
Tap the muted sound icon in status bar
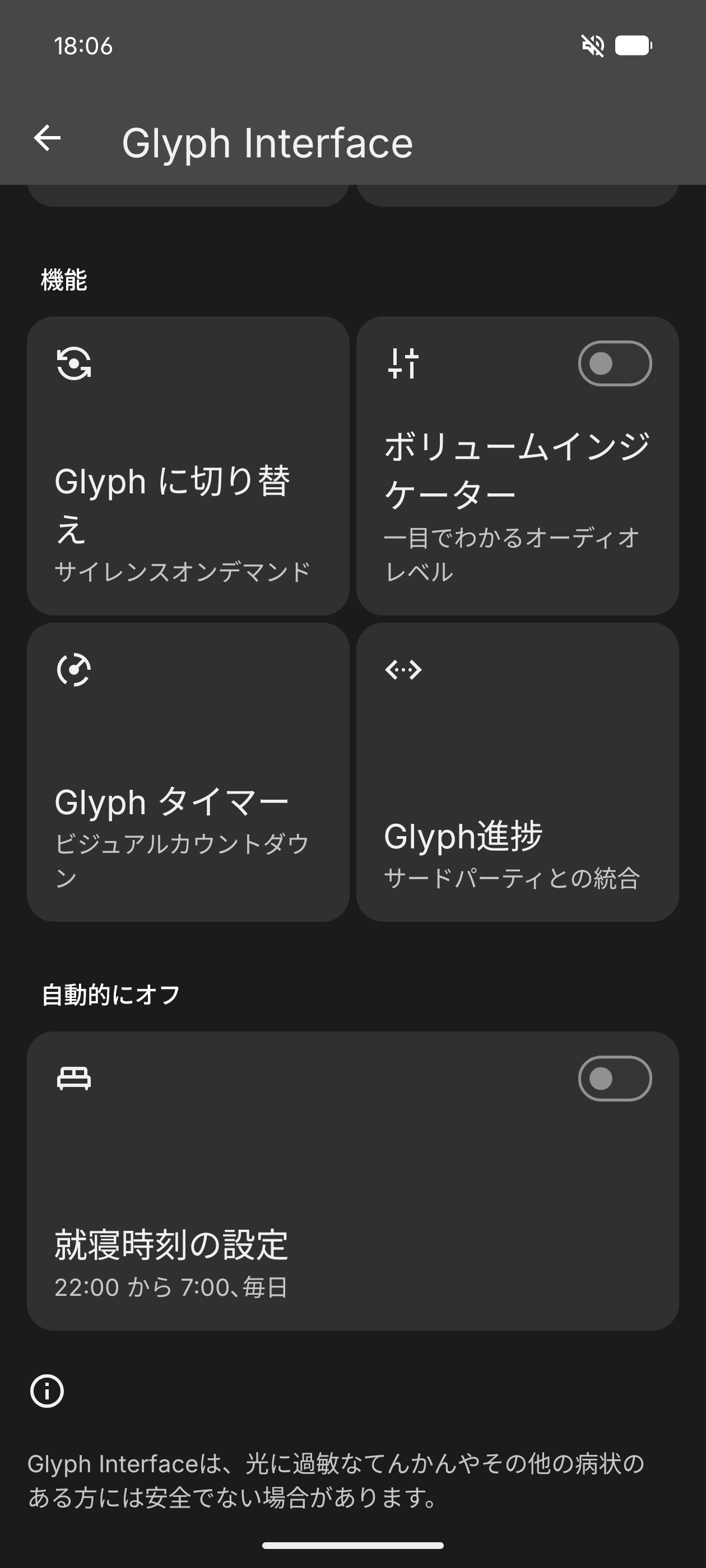click(x=592, y=45)
